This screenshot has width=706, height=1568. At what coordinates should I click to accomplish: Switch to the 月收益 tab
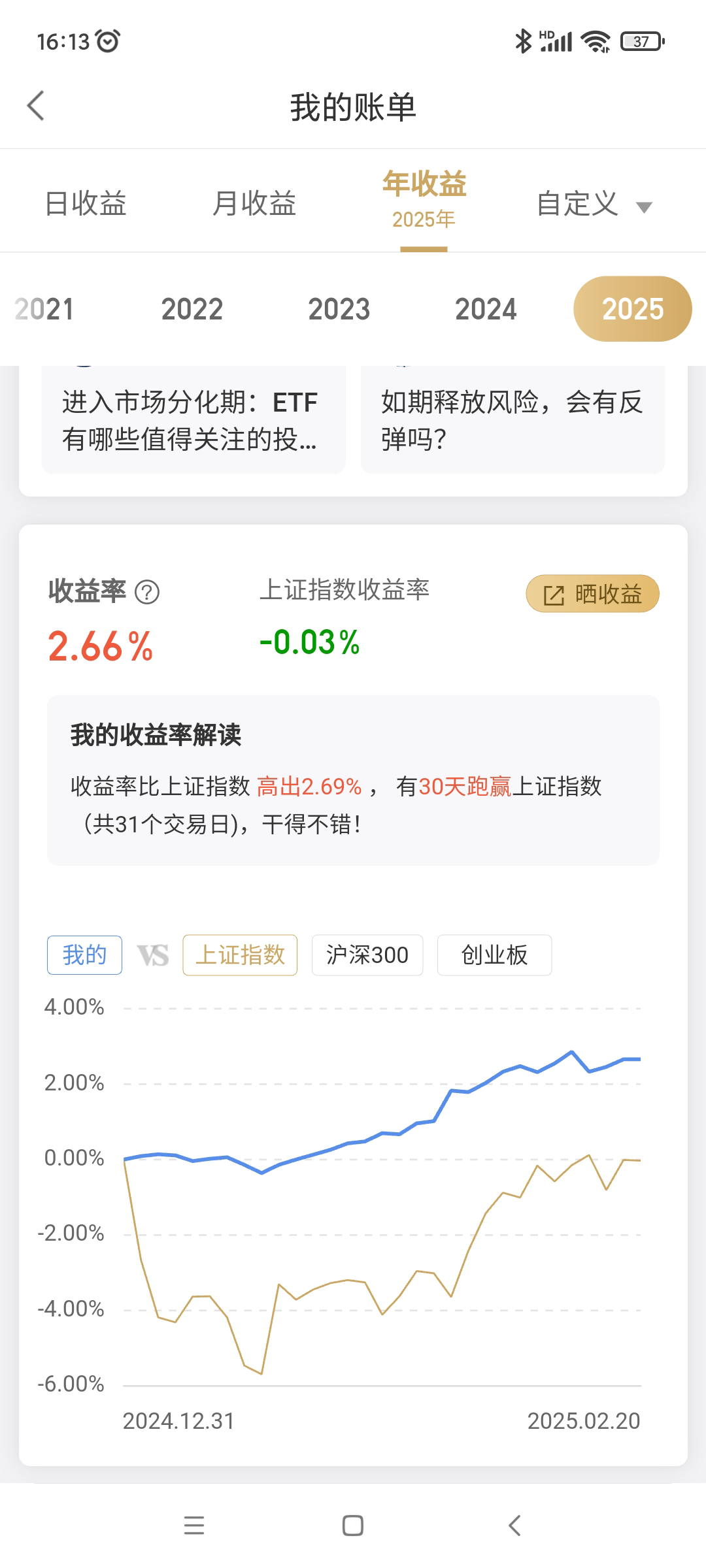[x=254, y=203]
